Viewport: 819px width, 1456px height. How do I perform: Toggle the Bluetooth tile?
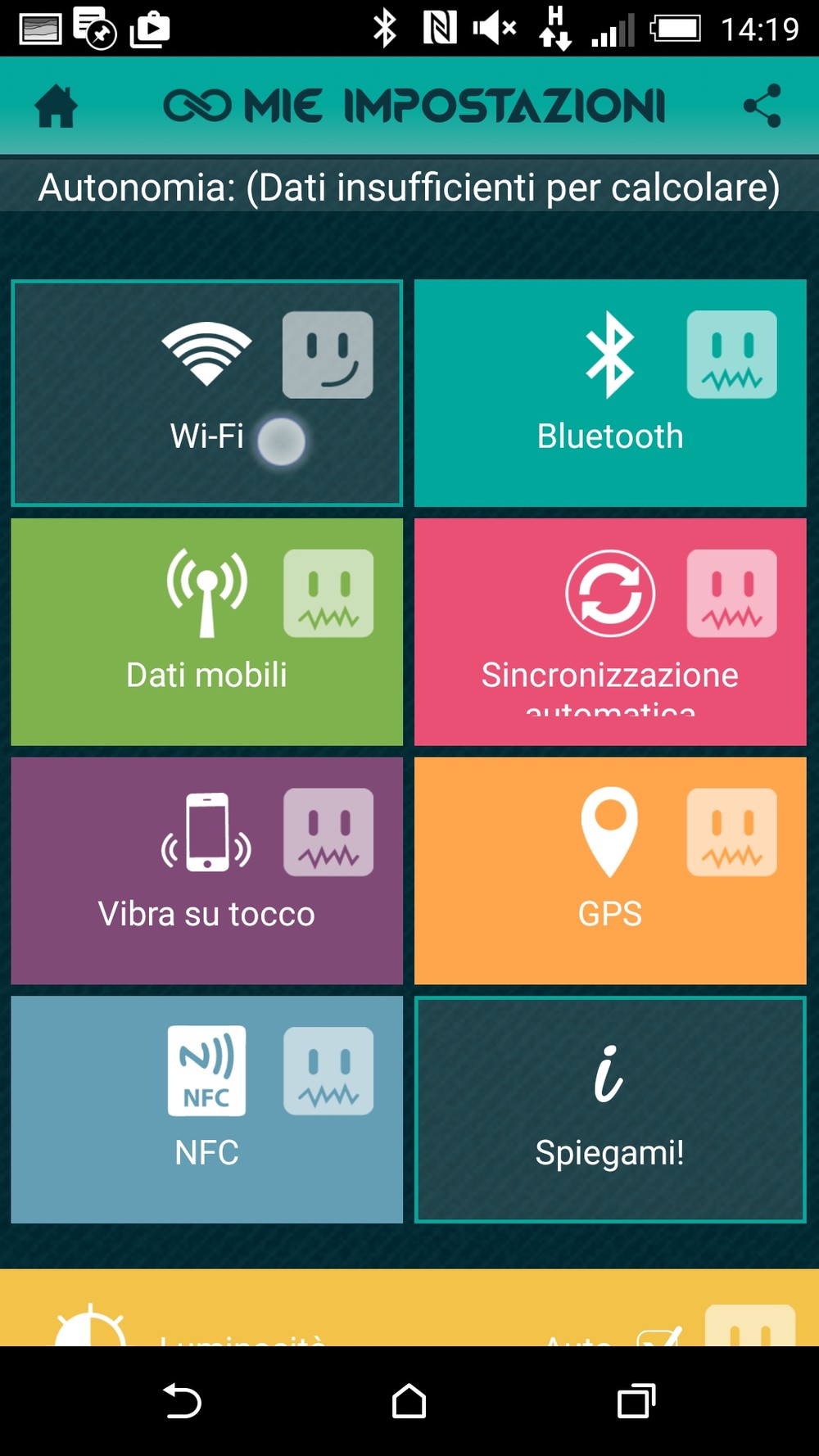[610, 393]
